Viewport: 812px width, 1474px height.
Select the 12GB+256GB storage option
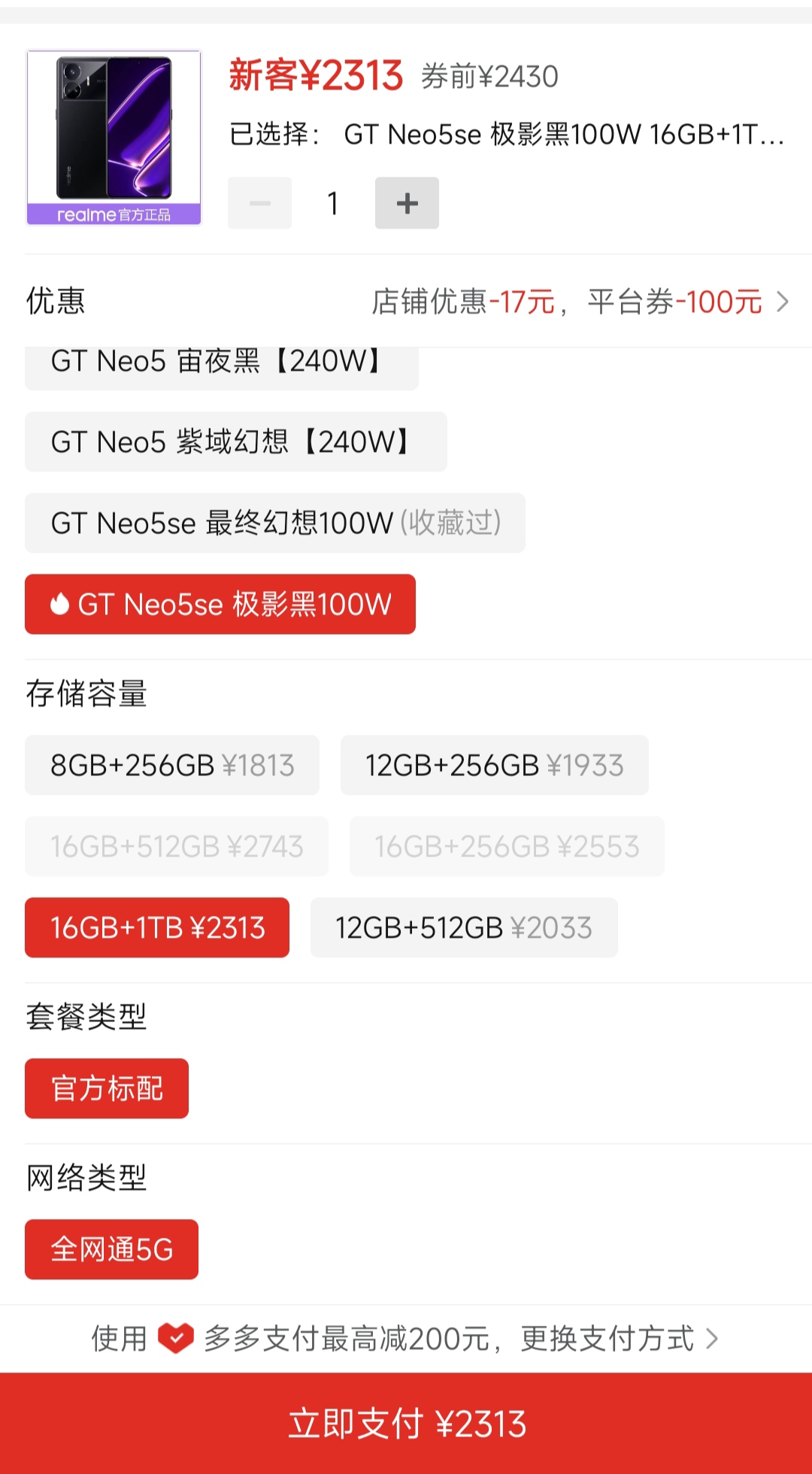(x=494, y=765)
